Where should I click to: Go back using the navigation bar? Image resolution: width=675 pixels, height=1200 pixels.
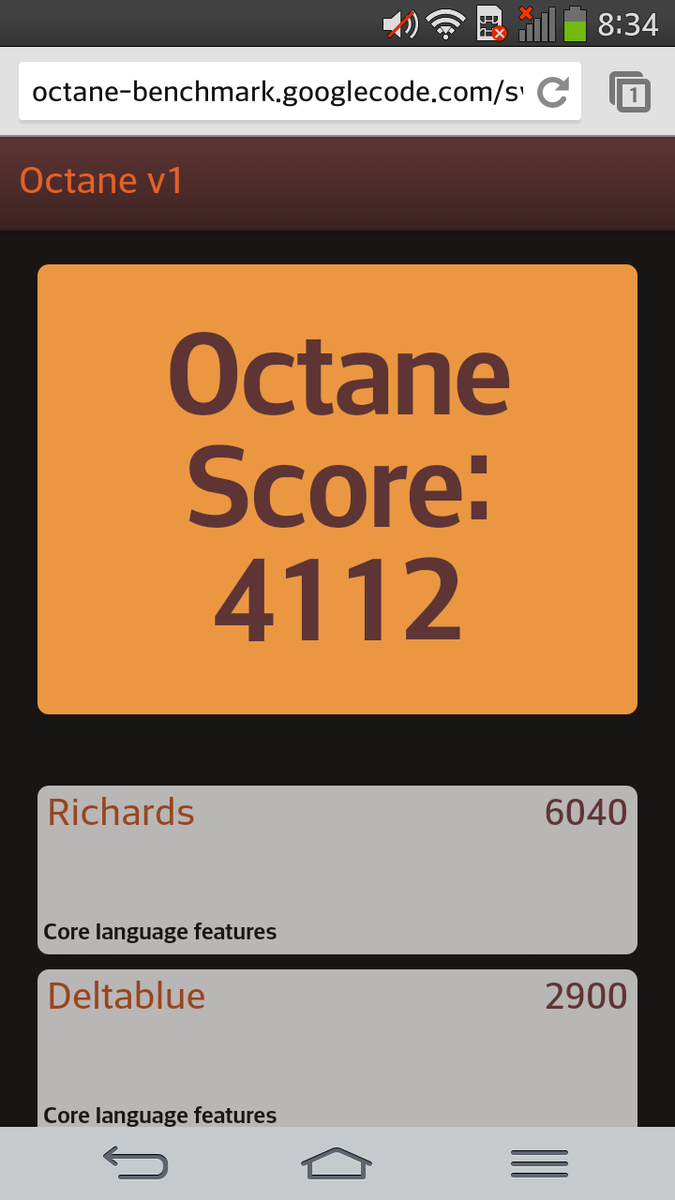point(135,1163)
